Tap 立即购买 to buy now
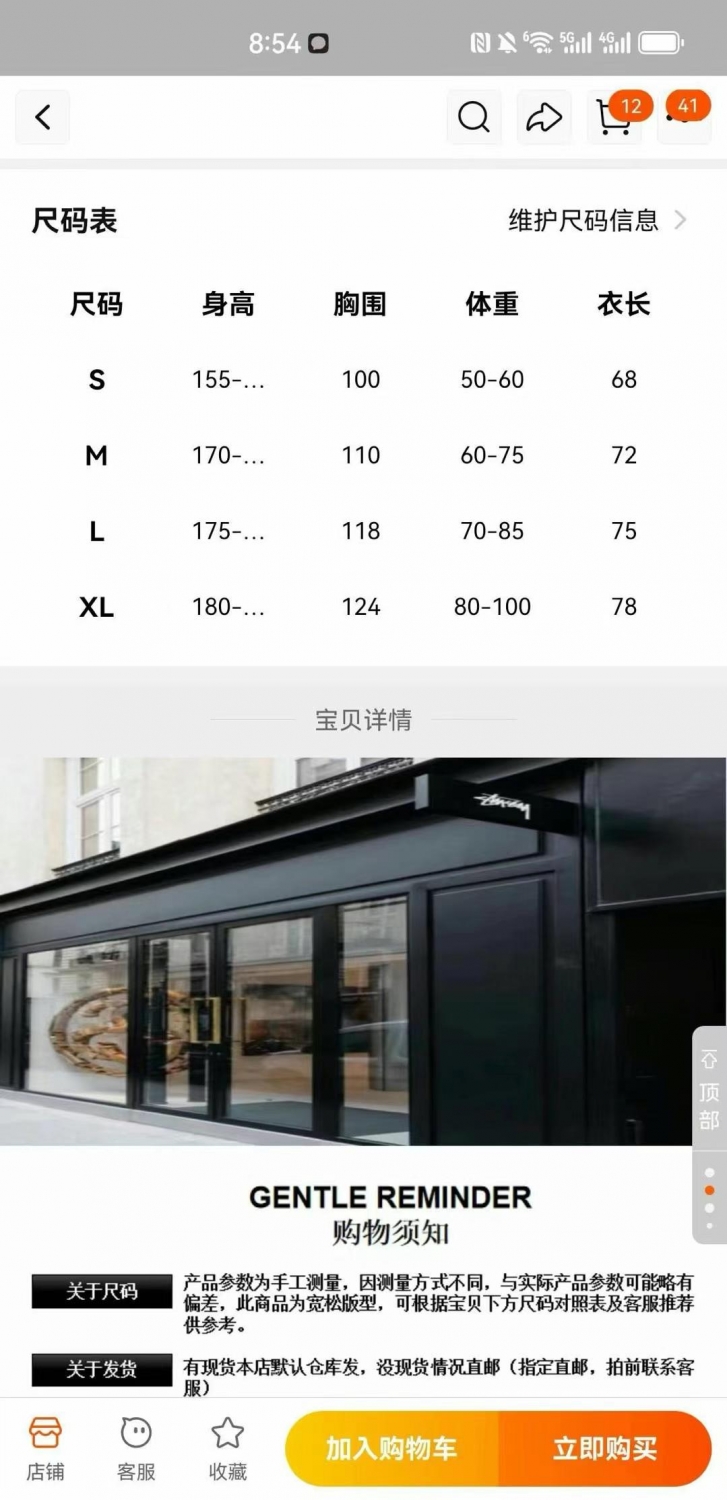 tap(605, 1448)
